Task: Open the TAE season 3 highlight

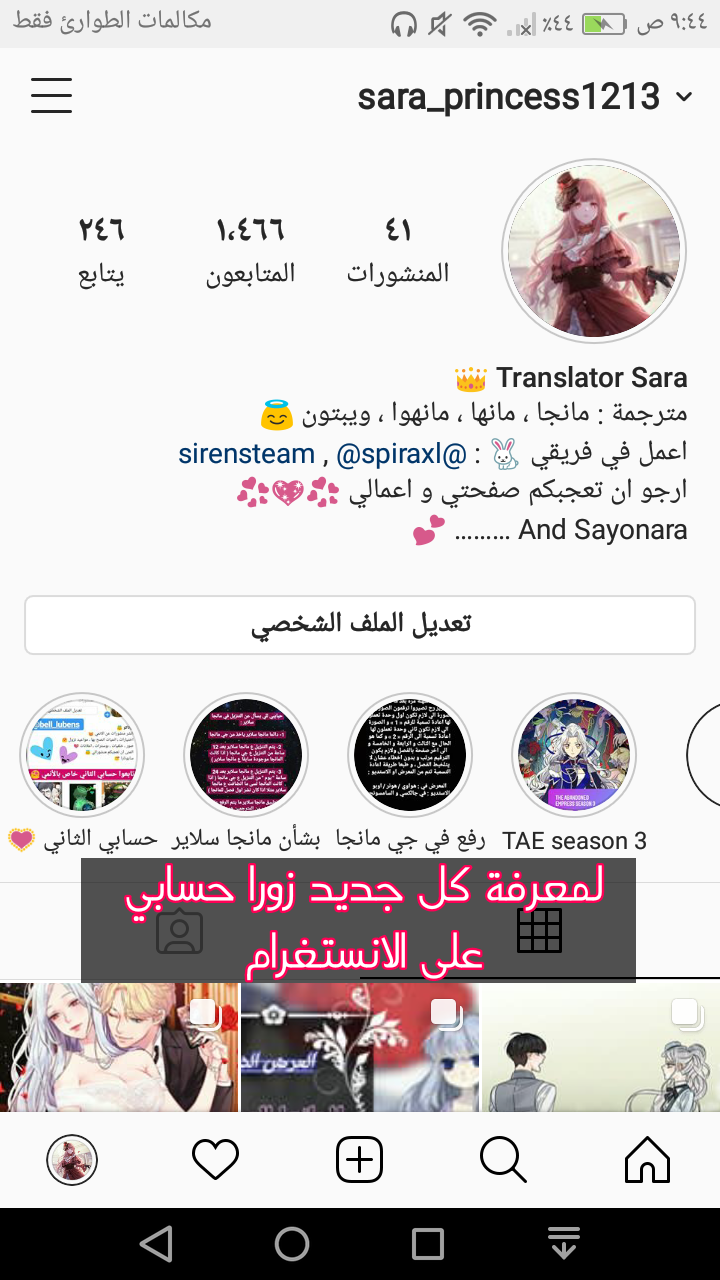Action: click(x=574, y=756)
